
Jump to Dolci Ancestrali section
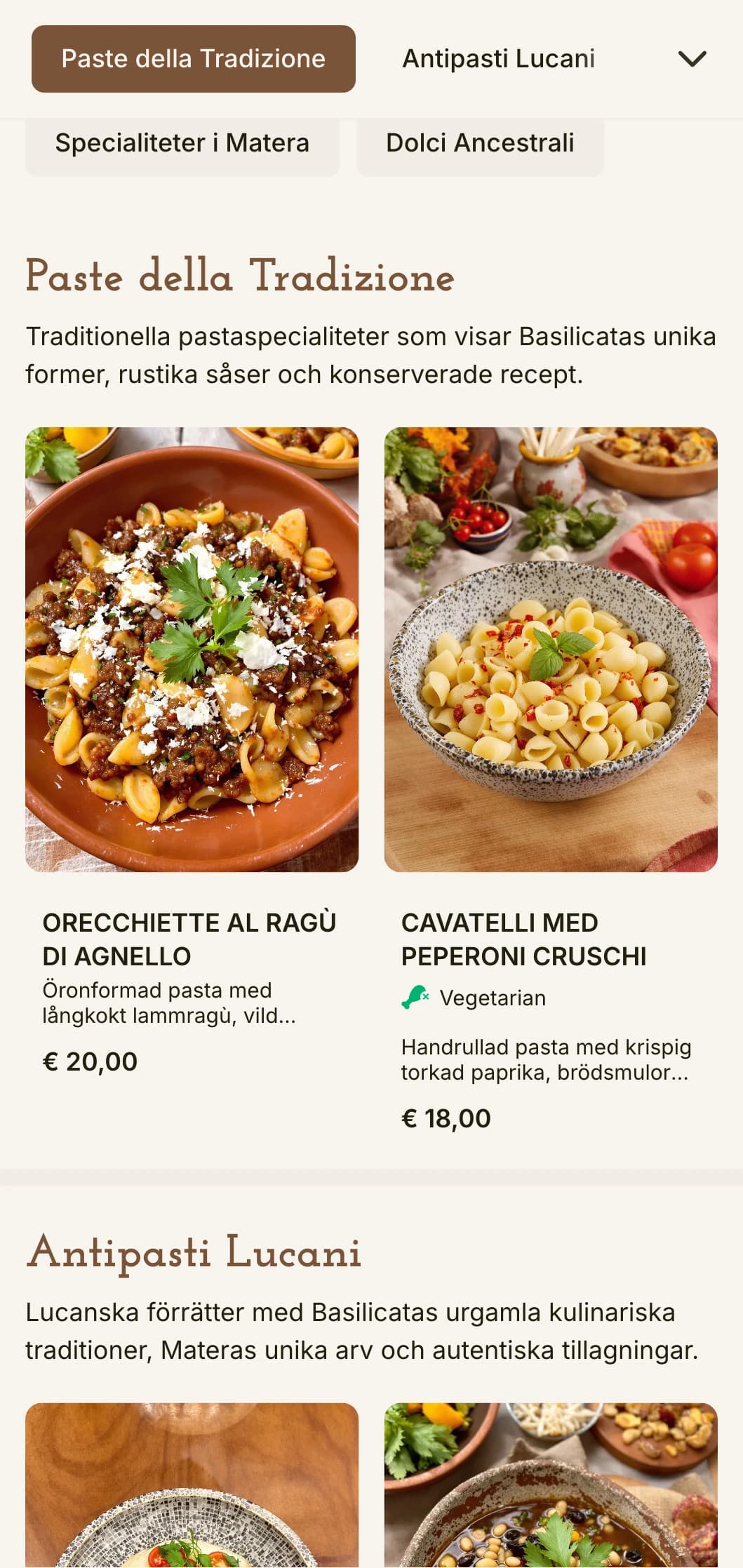tap(480, 144)
